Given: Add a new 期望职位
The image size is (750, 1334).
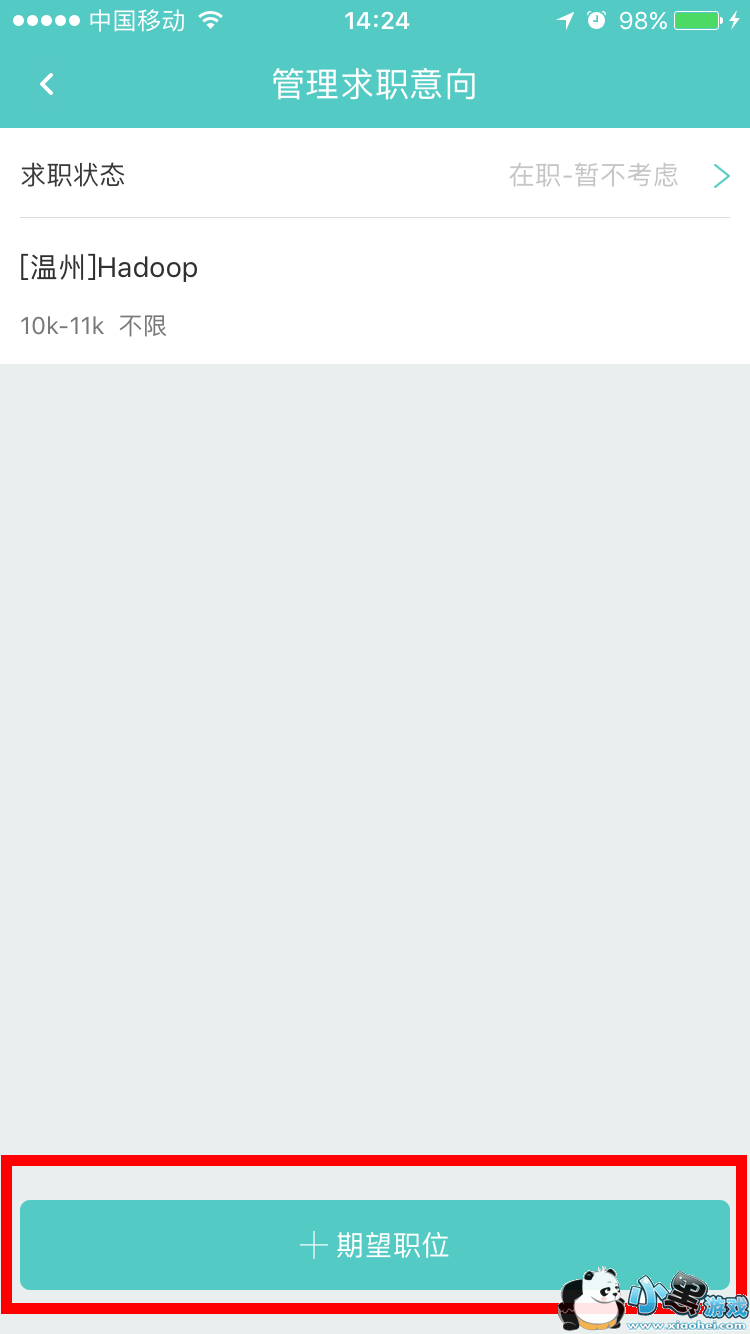Looking at the screenshot, I should coord(375,1245).
